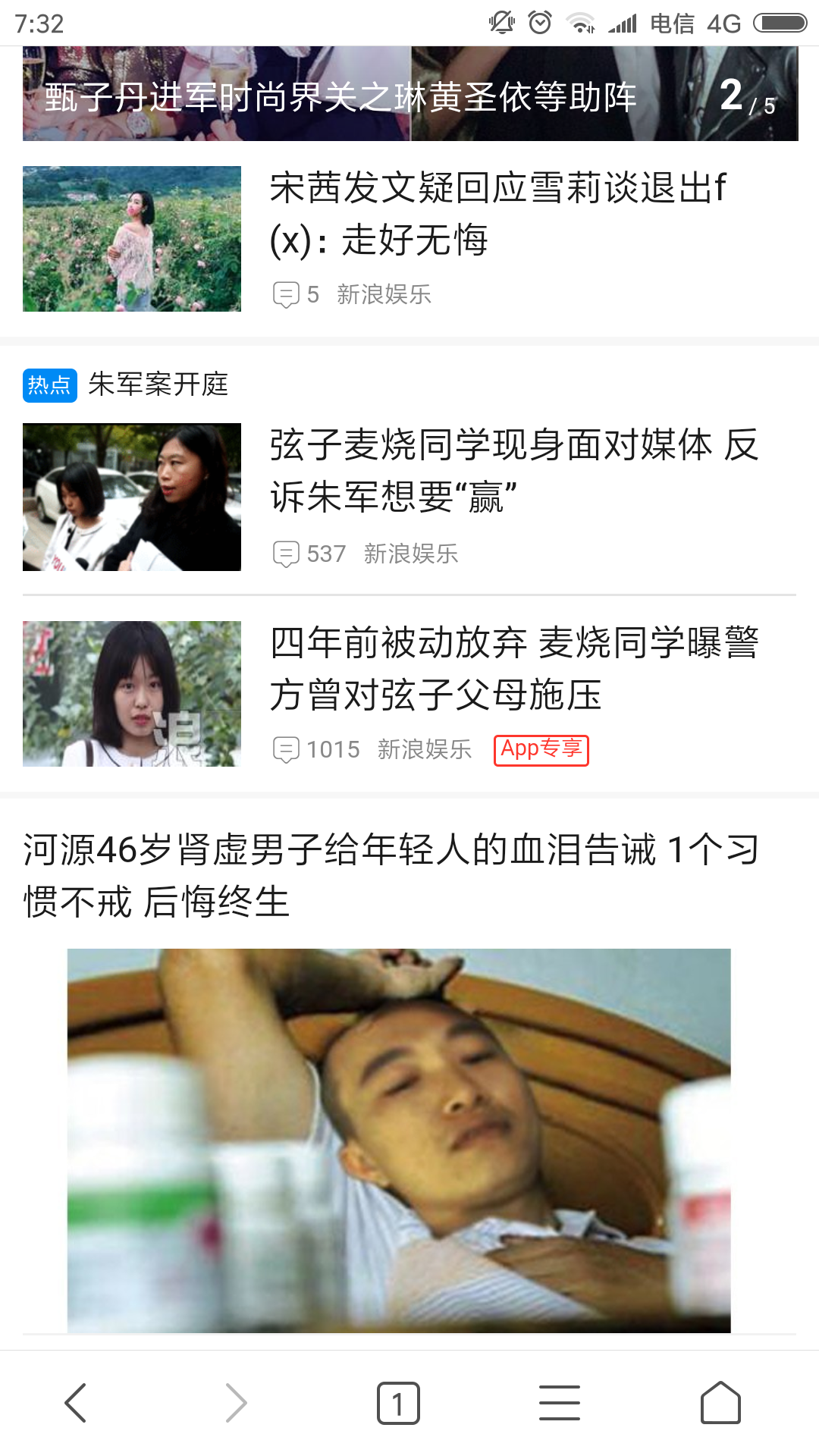
Task: Tap the alarm clock status bar icon
Action: (x=538, y=23)
